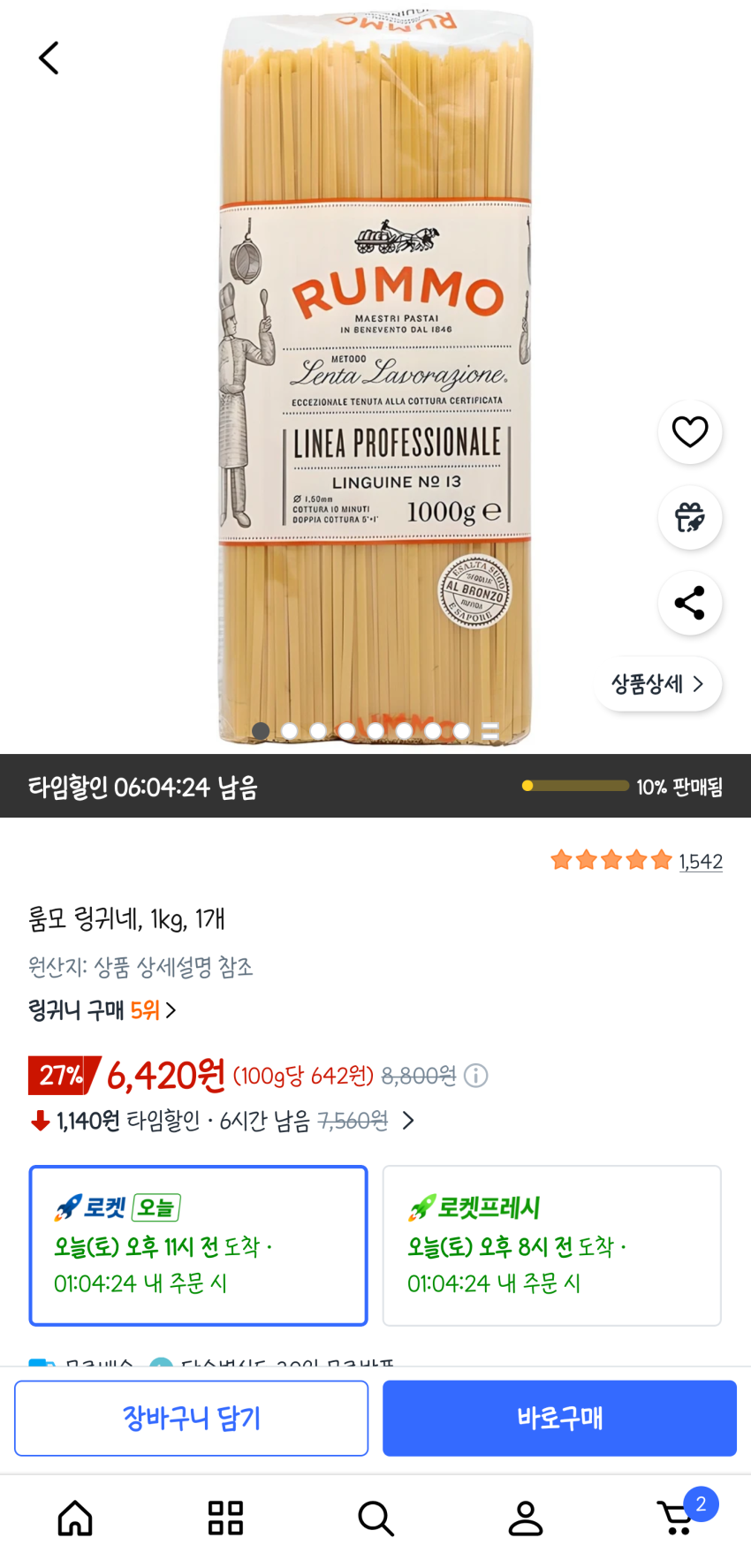Choose 로켓프레시 delivery option
The height and width of the screenshot is (1568, 751).
(551, 1245)
